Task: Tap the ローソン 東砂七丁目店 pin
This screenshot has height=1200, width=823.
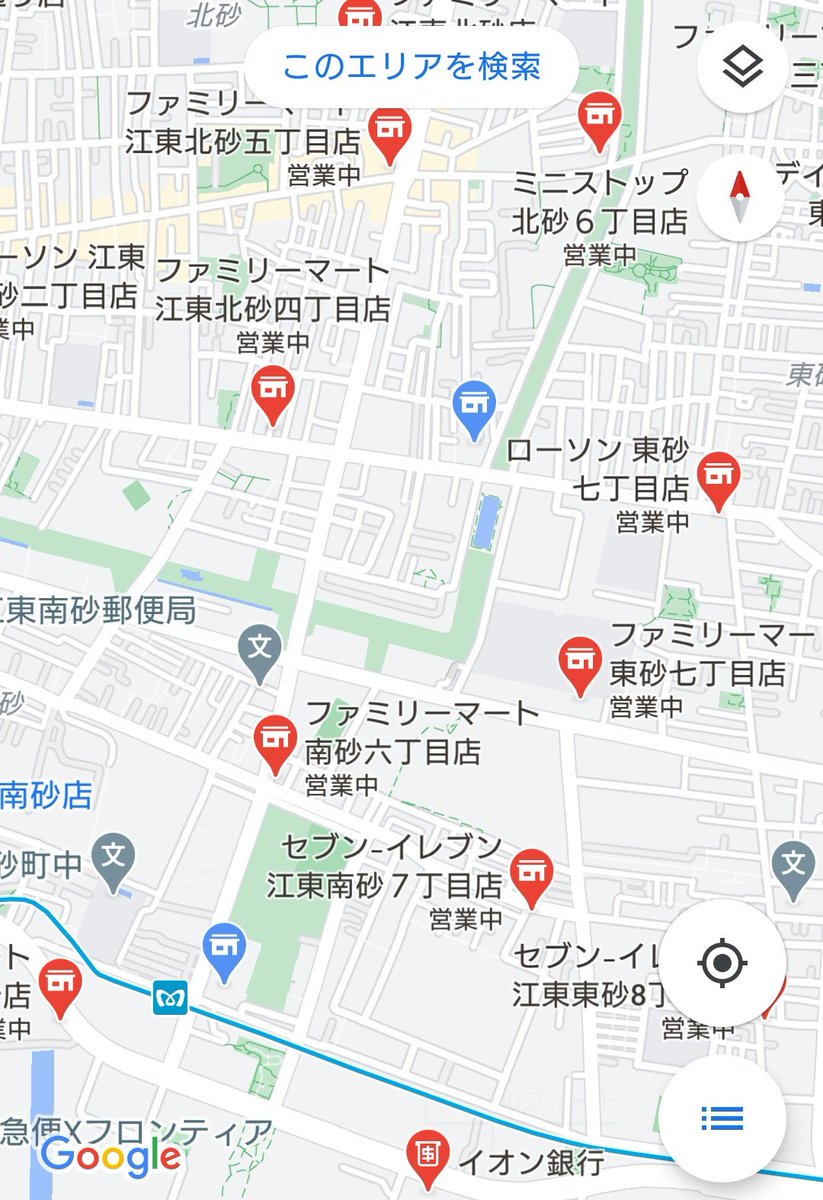Action: (x=717, y=476)
